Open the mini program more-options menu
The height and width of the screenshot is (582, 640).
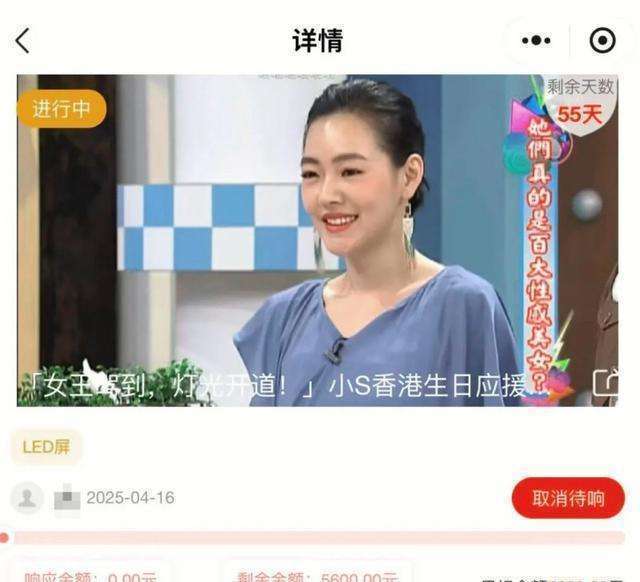point(537,41)
